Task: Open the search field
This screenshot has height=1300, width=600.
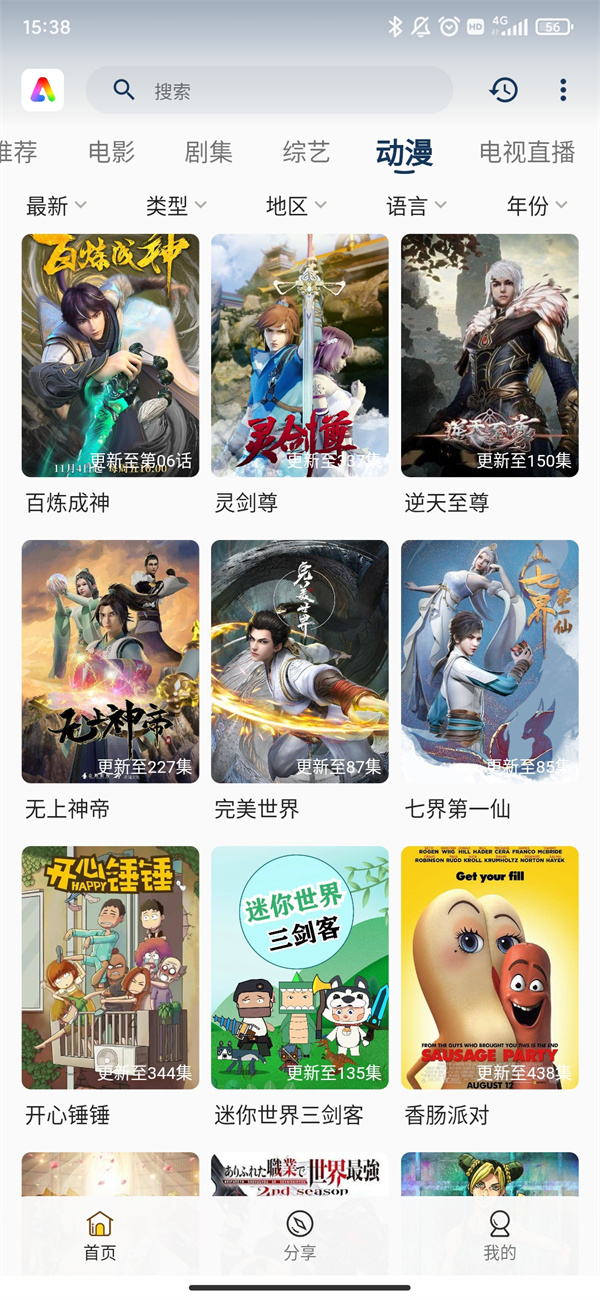Action: coord(270,91)
